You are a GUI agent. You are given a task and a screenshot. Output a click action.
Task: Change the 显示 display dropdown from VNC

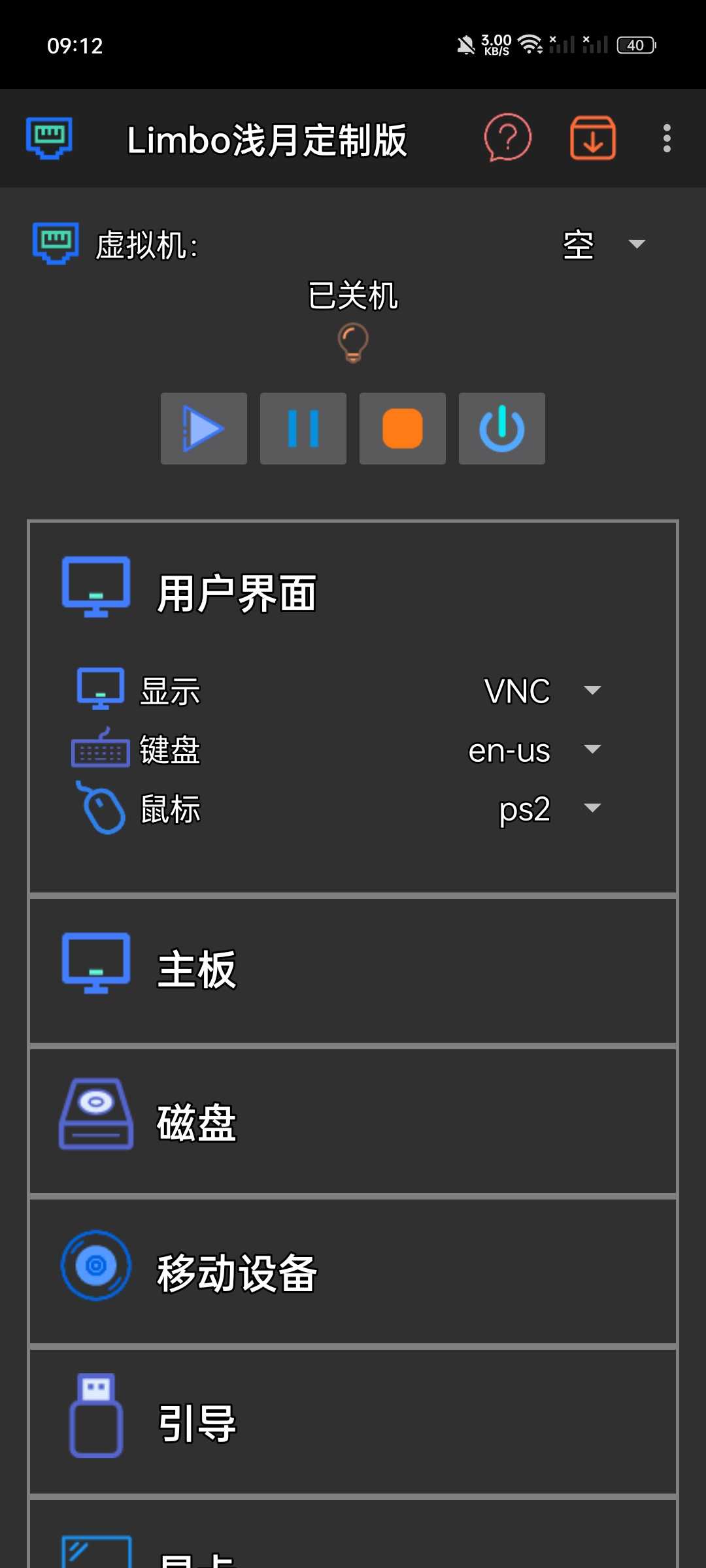[541, 691]
